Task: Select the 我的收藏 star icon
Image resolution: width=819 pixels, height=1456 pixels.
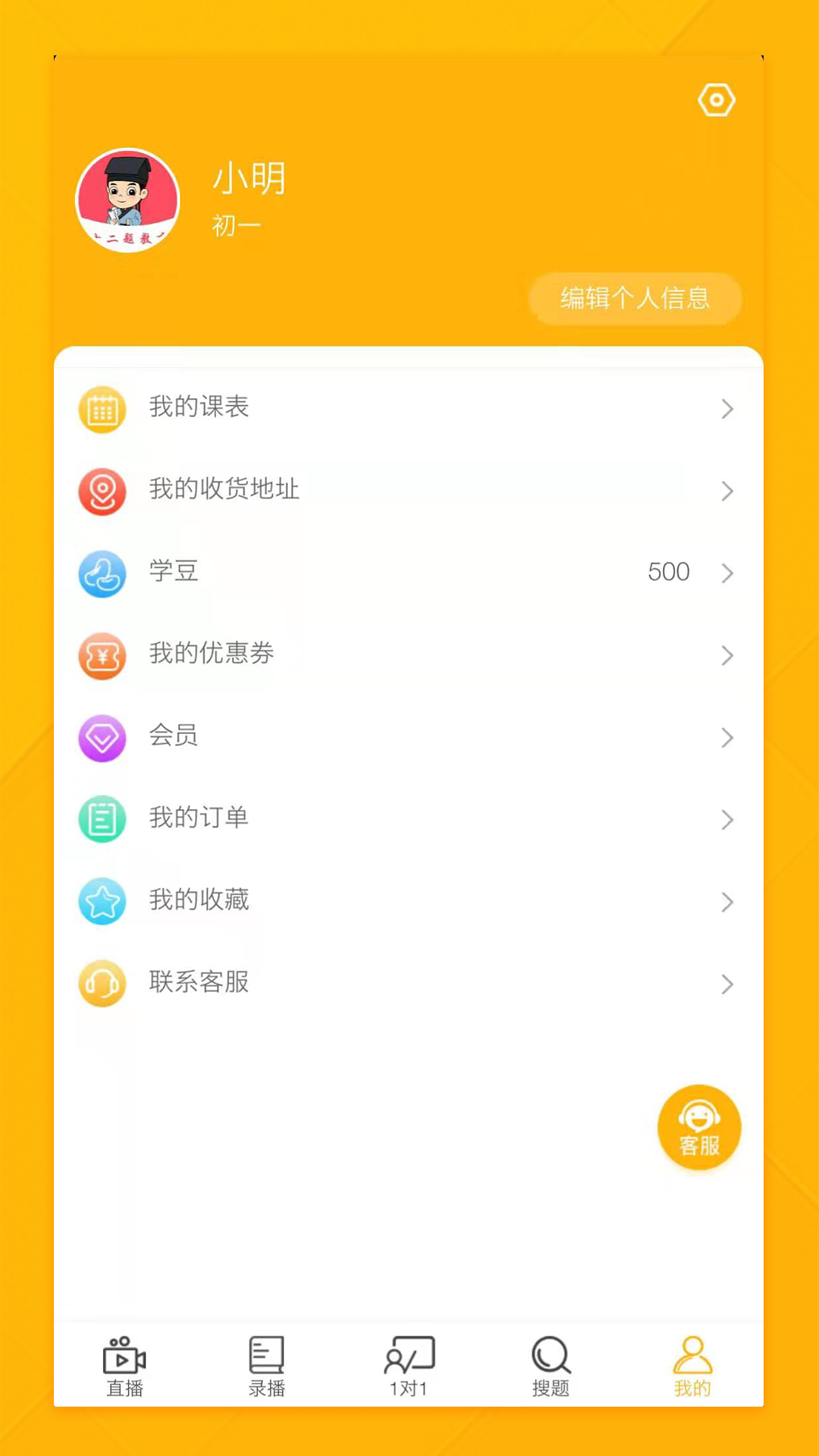Action: click(x=102, y=902)
